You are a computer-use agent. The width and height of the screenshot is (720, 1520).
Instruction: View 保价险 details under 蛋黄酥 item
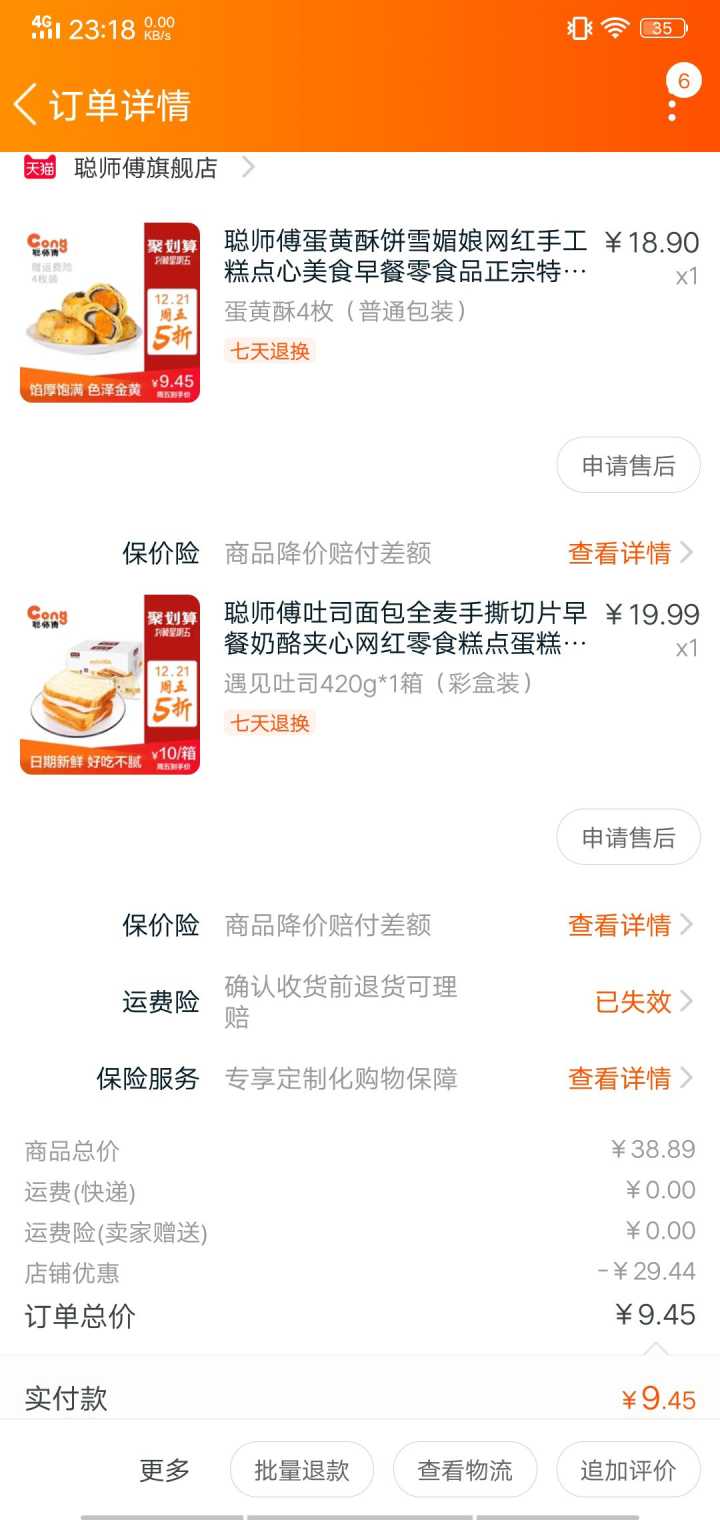click(x=629, y=553)
